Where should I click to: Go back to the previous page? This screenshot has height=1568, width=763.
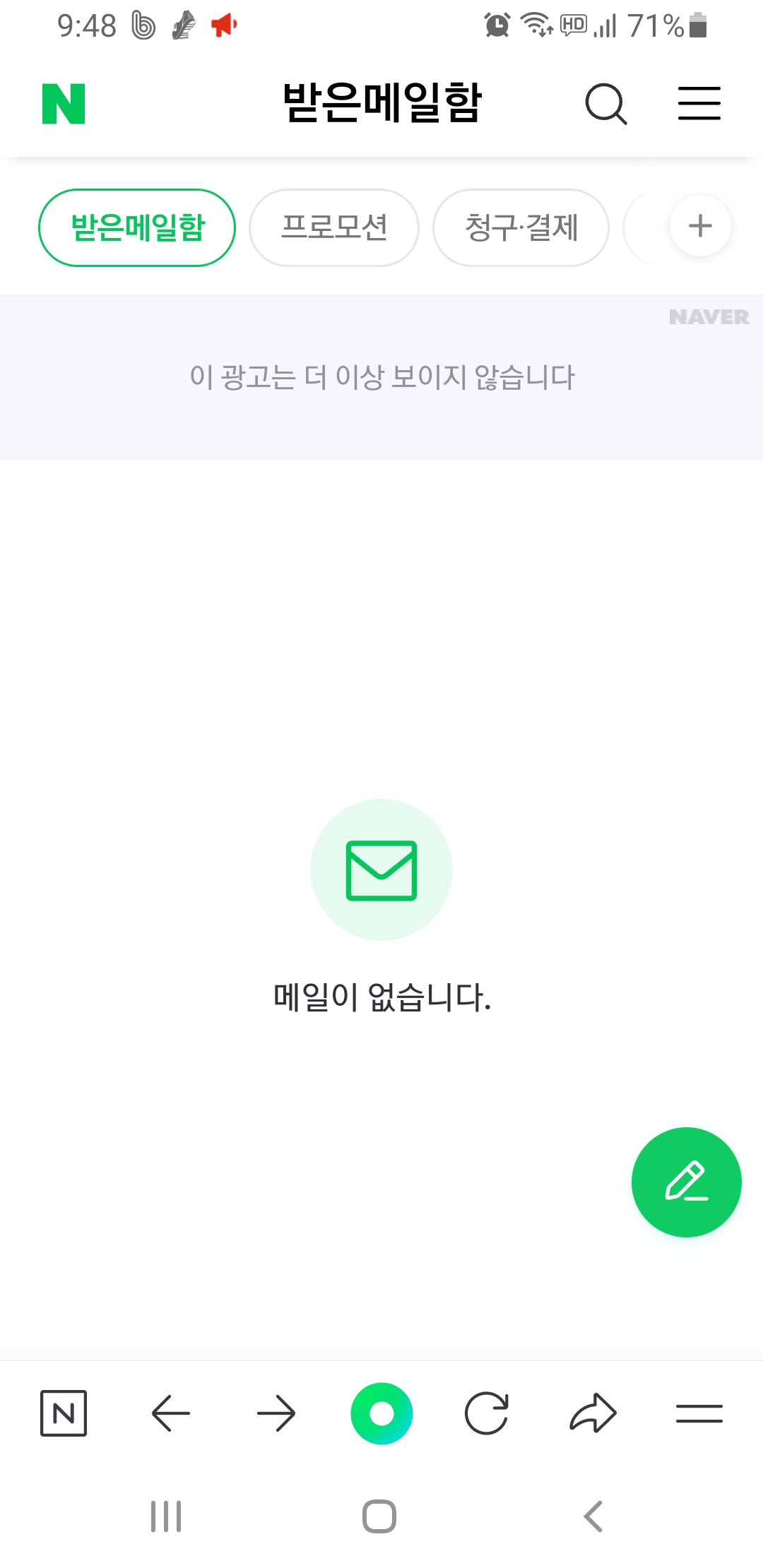tap(170, 1413)
